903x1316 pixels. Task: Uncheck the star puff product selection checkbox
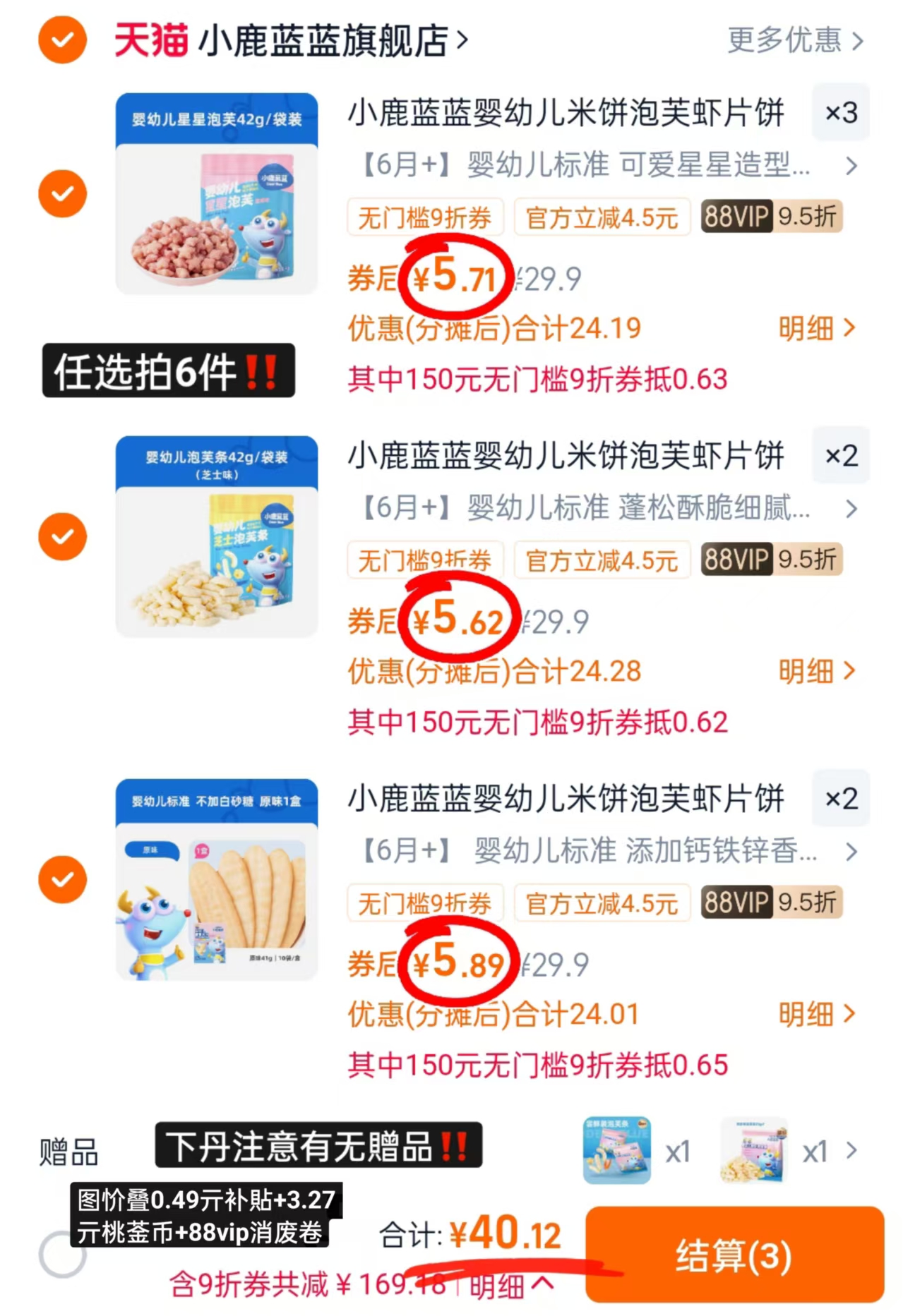tap(62, 193)
